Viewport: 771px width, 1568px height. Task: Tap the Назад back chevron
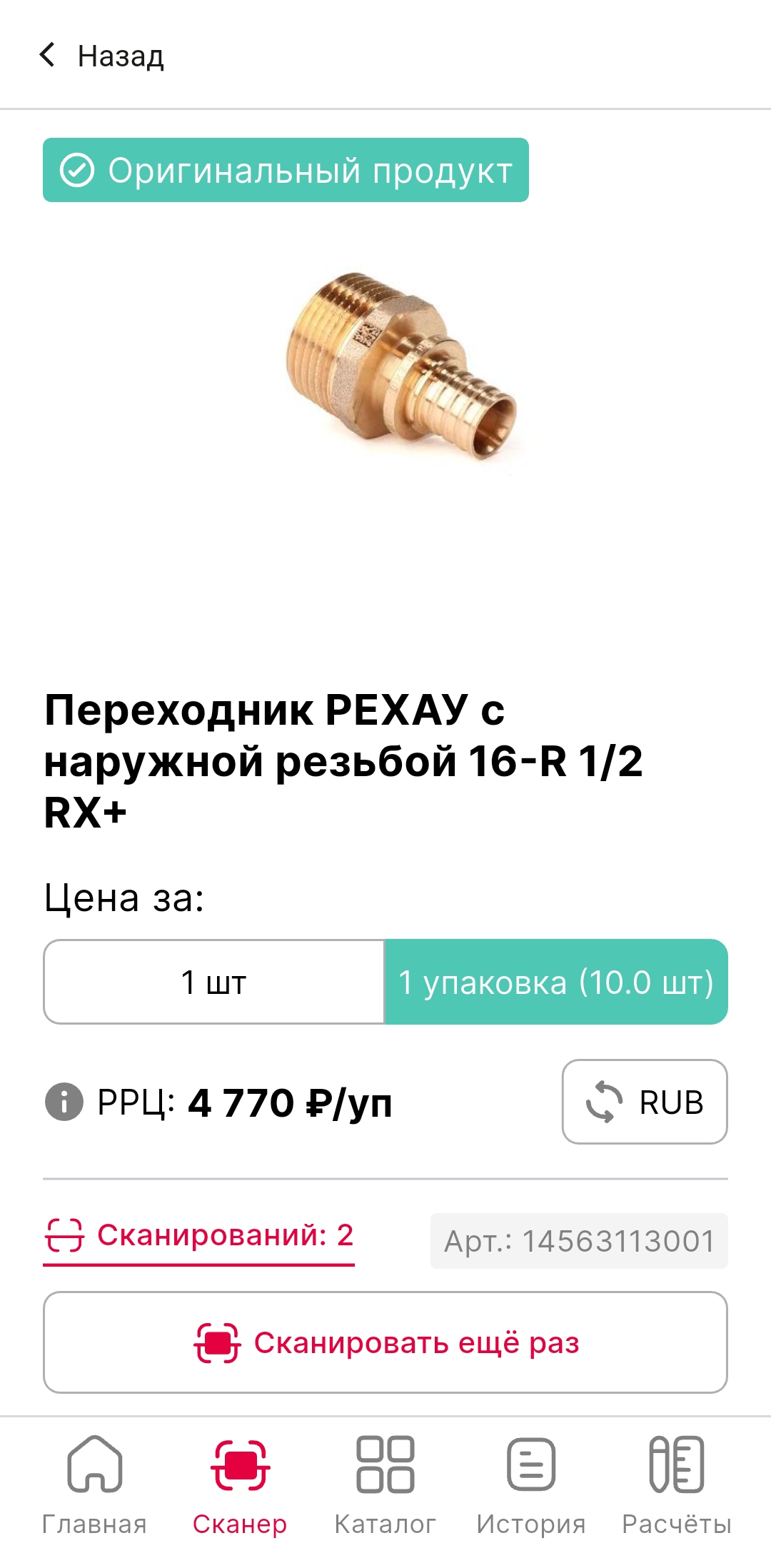pyautogui.click(x=48, y=54)
